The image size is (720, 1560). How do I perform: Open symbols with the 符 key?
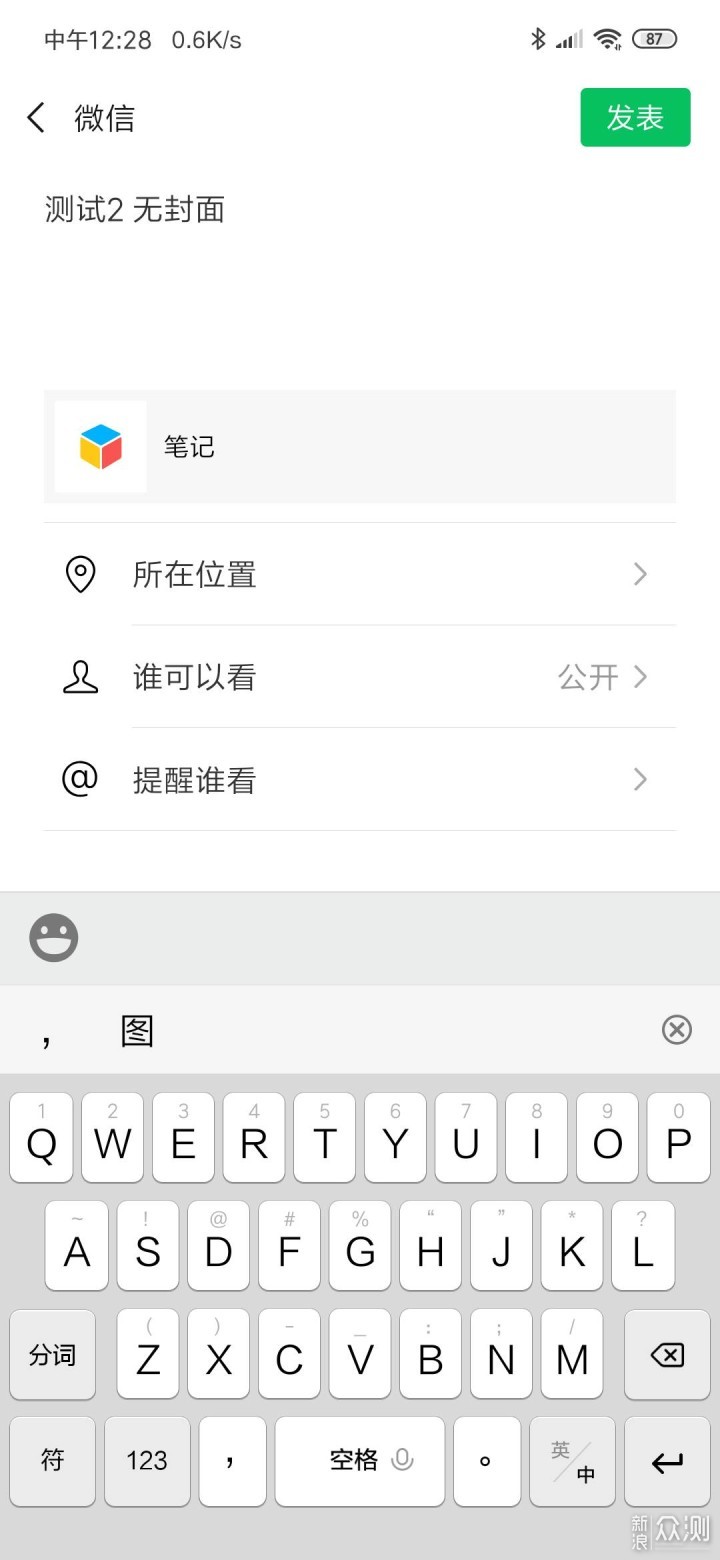tap(53, 1461)
